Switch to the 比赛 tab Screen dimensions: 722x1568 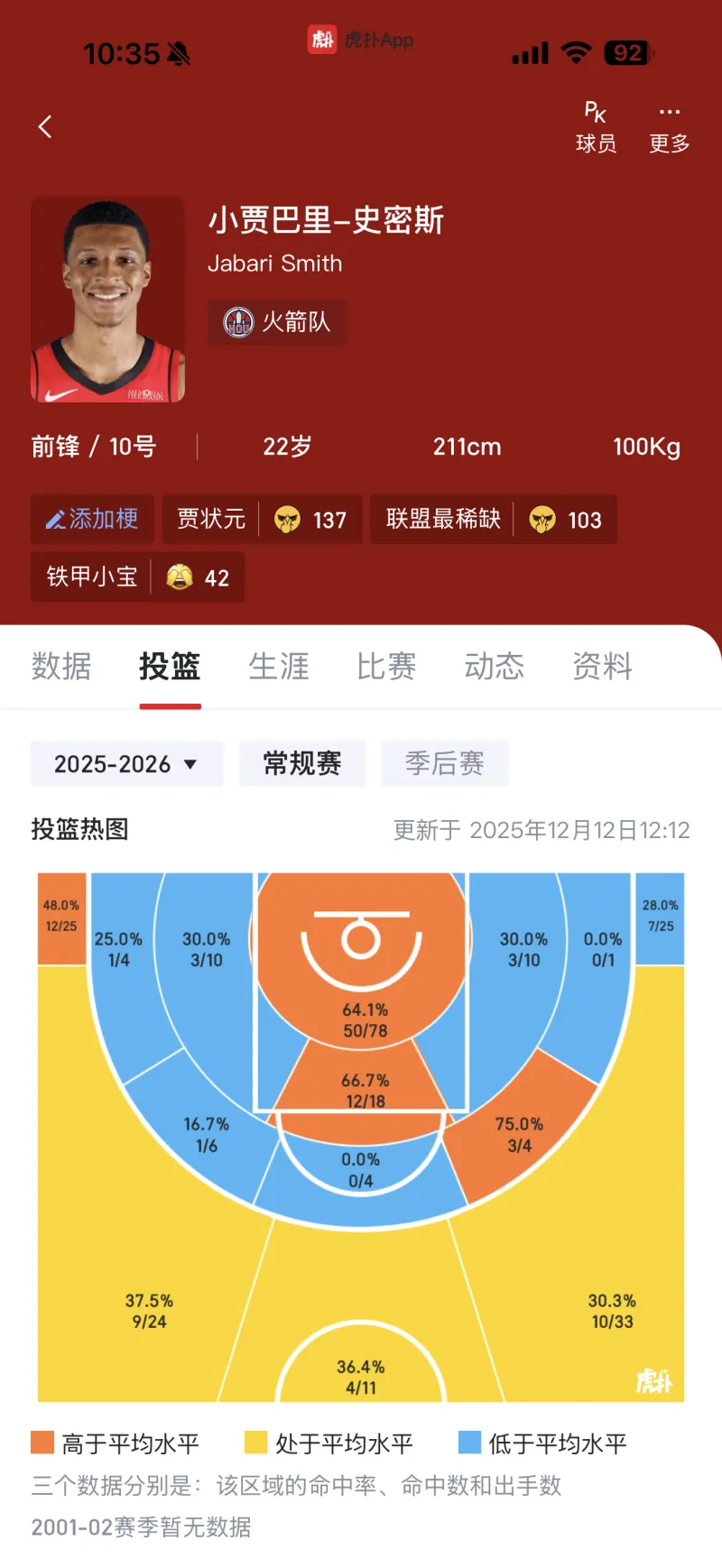(386, 667)
